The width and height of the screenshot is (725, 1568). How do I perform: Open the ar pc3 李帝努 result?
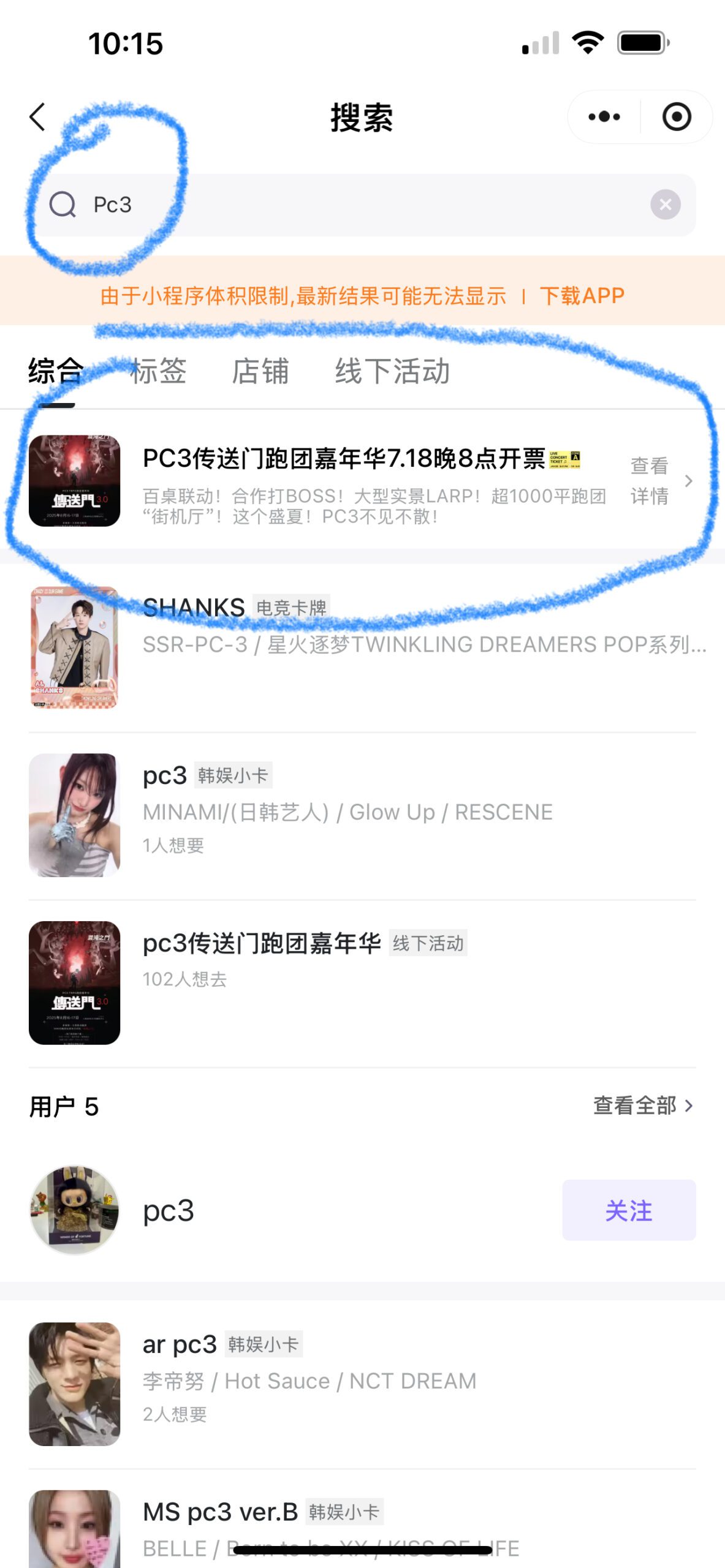click(362, 1384)
